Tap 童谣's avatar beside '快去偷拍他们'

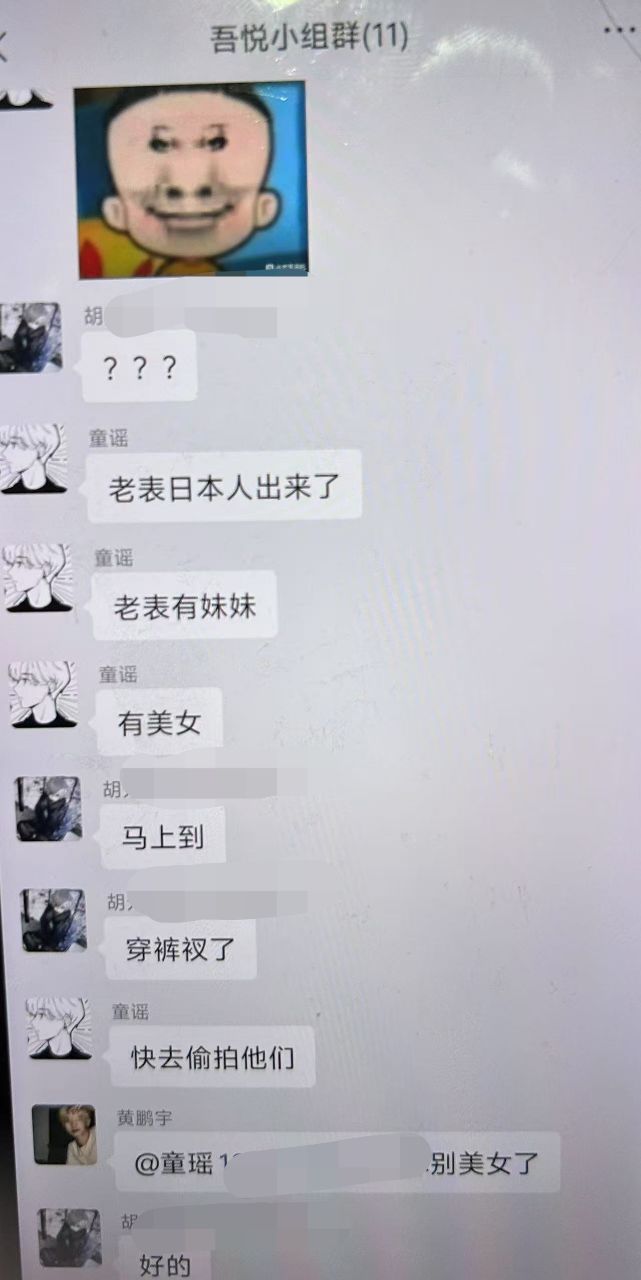click(x=60, y=1027)
